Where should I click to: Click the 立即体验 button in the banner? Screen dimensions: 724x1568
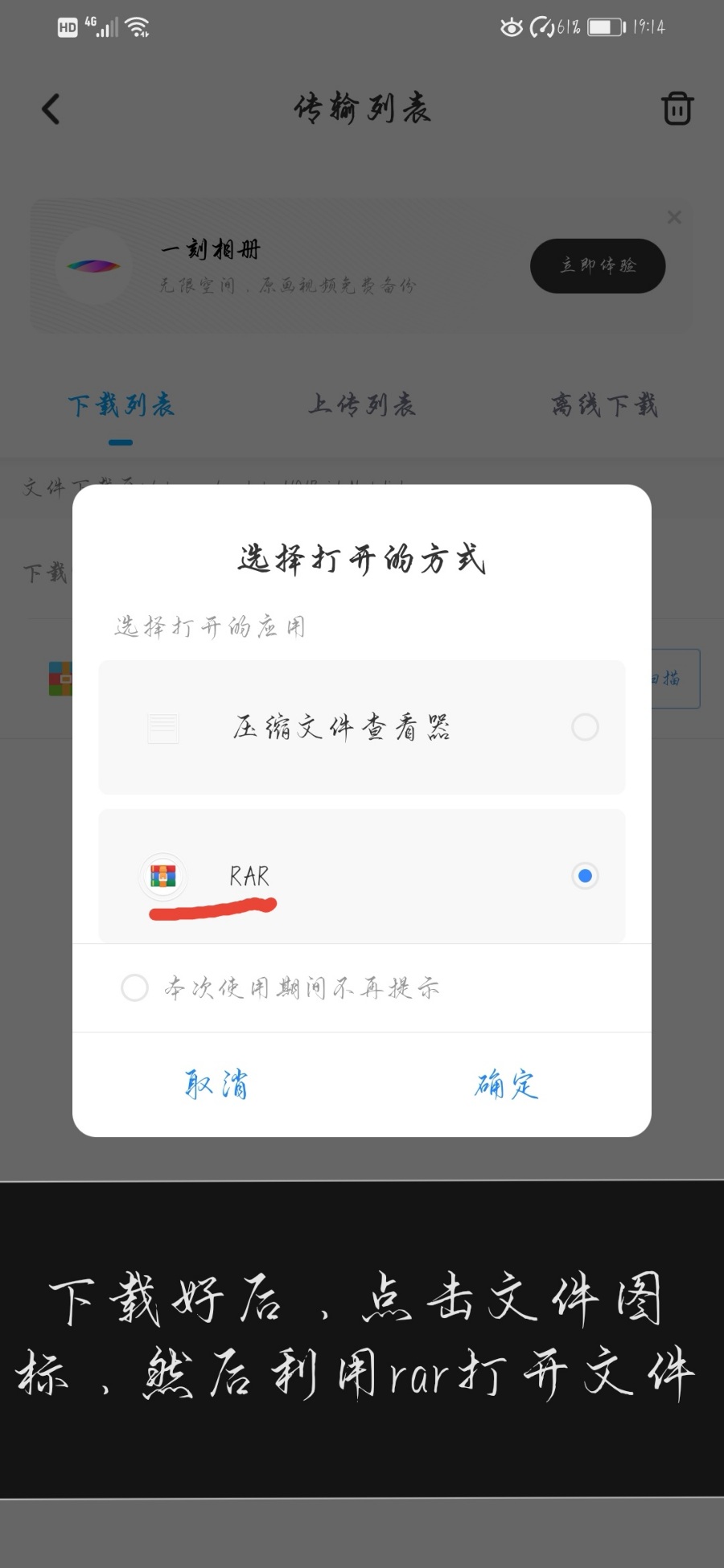click(x=598, y=266)
